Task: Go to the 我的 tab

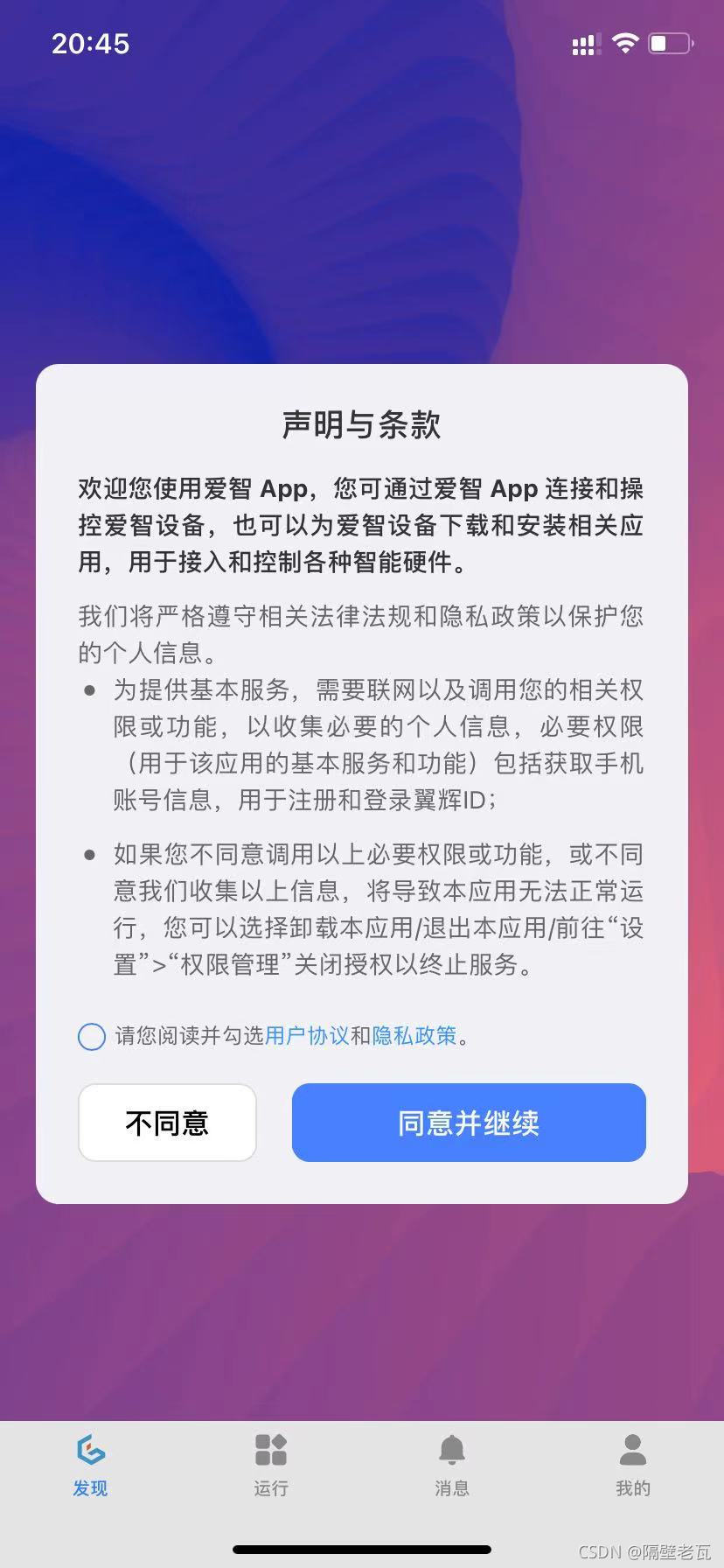Action: (633, 1465)
